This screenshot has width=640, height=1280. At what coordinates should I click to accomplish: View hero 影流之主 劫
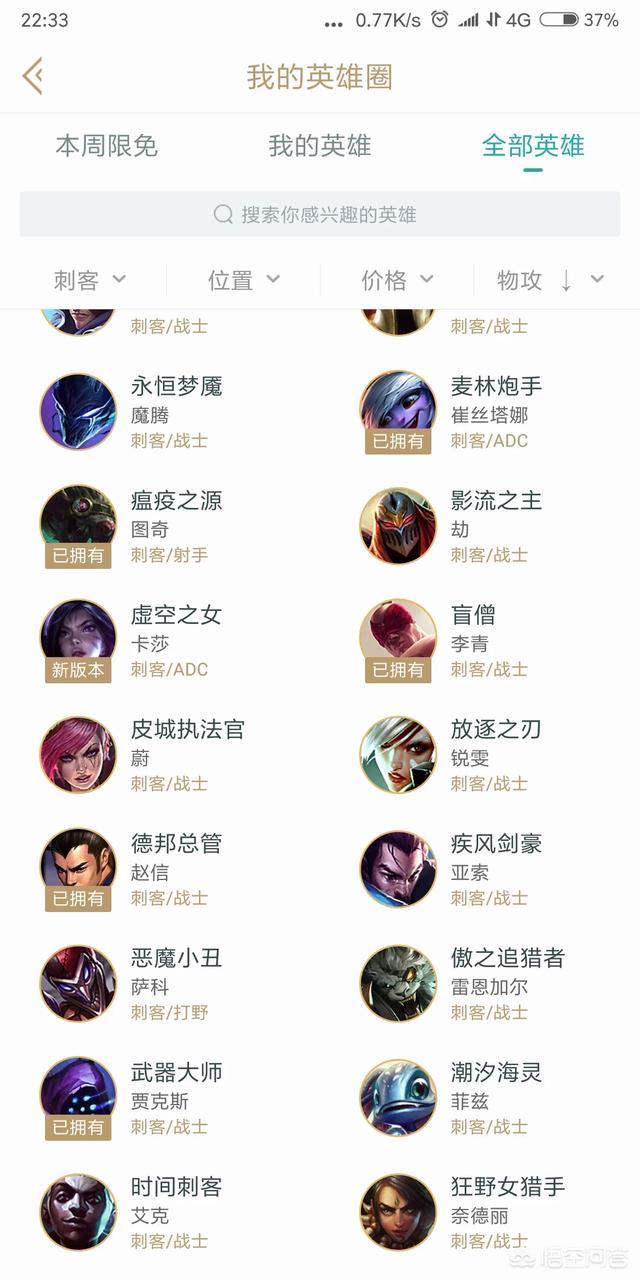480,526
